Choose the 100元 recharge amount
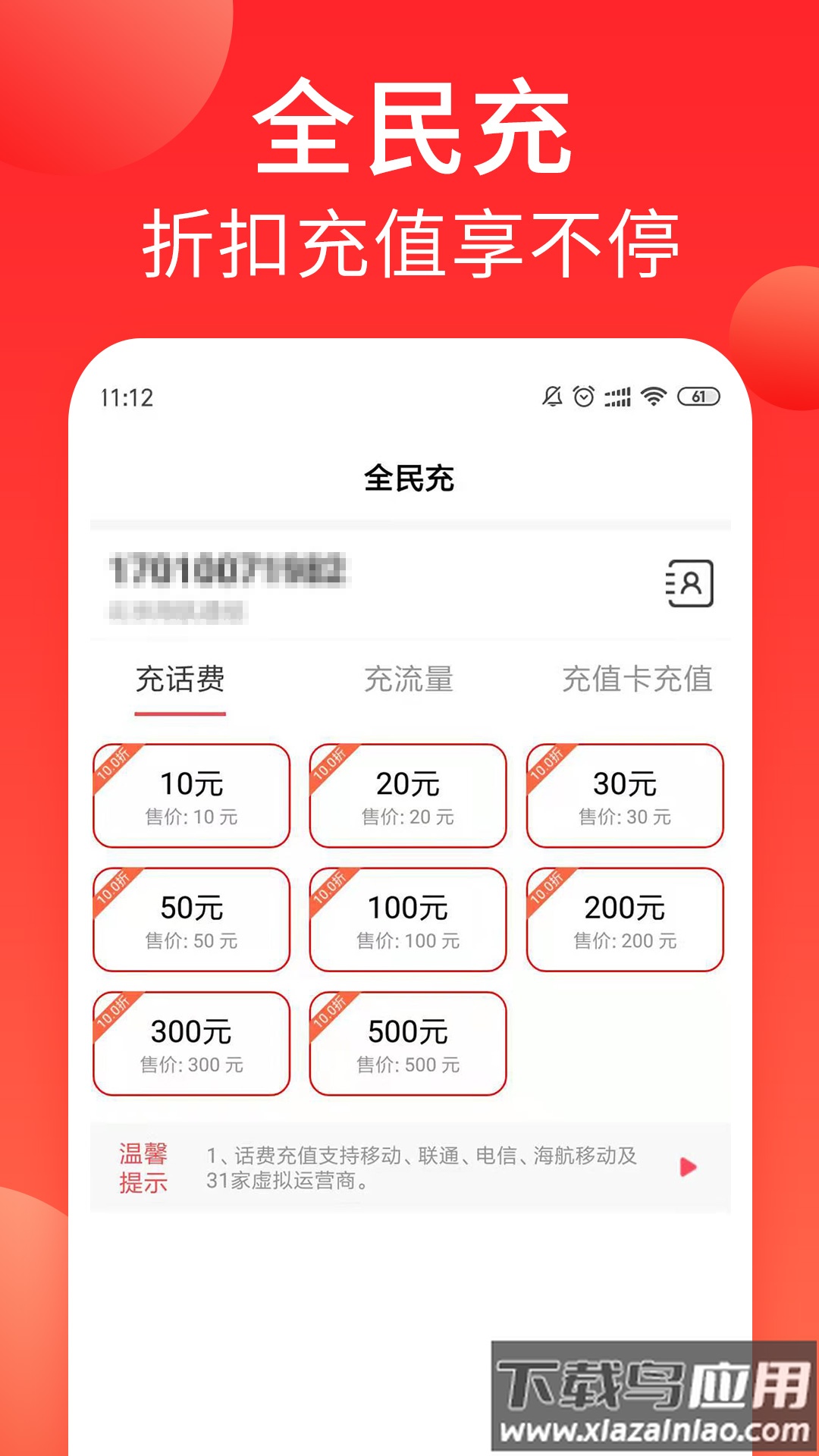The image size is (819, 1456). [x=409, y=920]
